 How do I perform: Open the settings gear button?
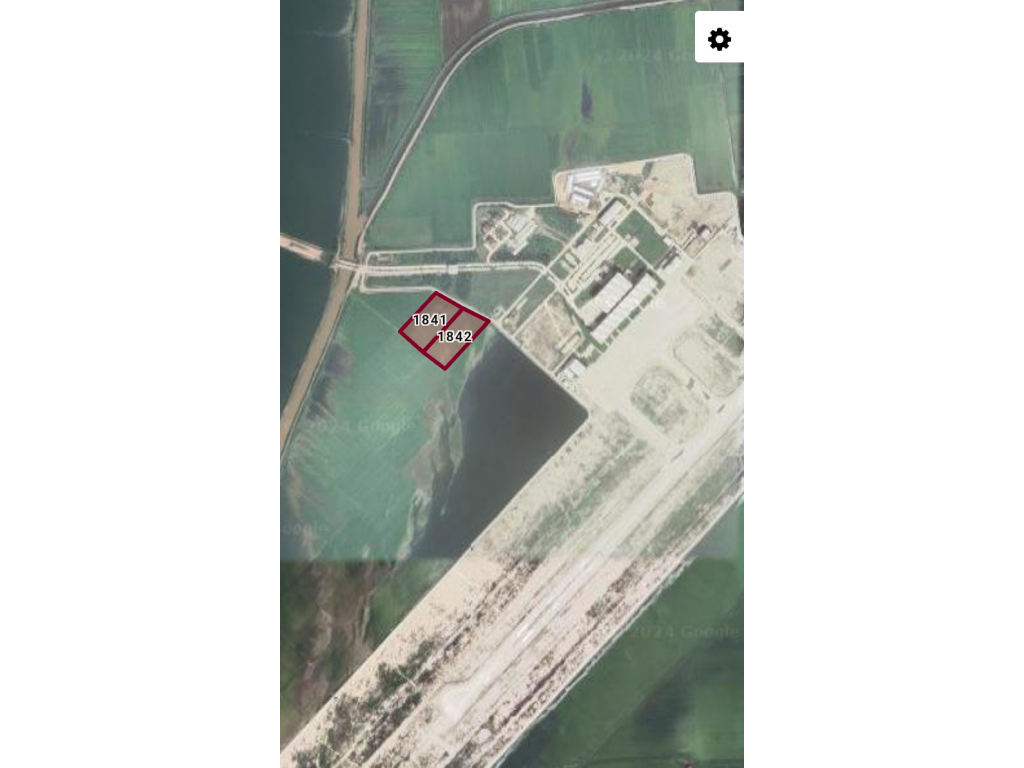click(x=719, y=39)
